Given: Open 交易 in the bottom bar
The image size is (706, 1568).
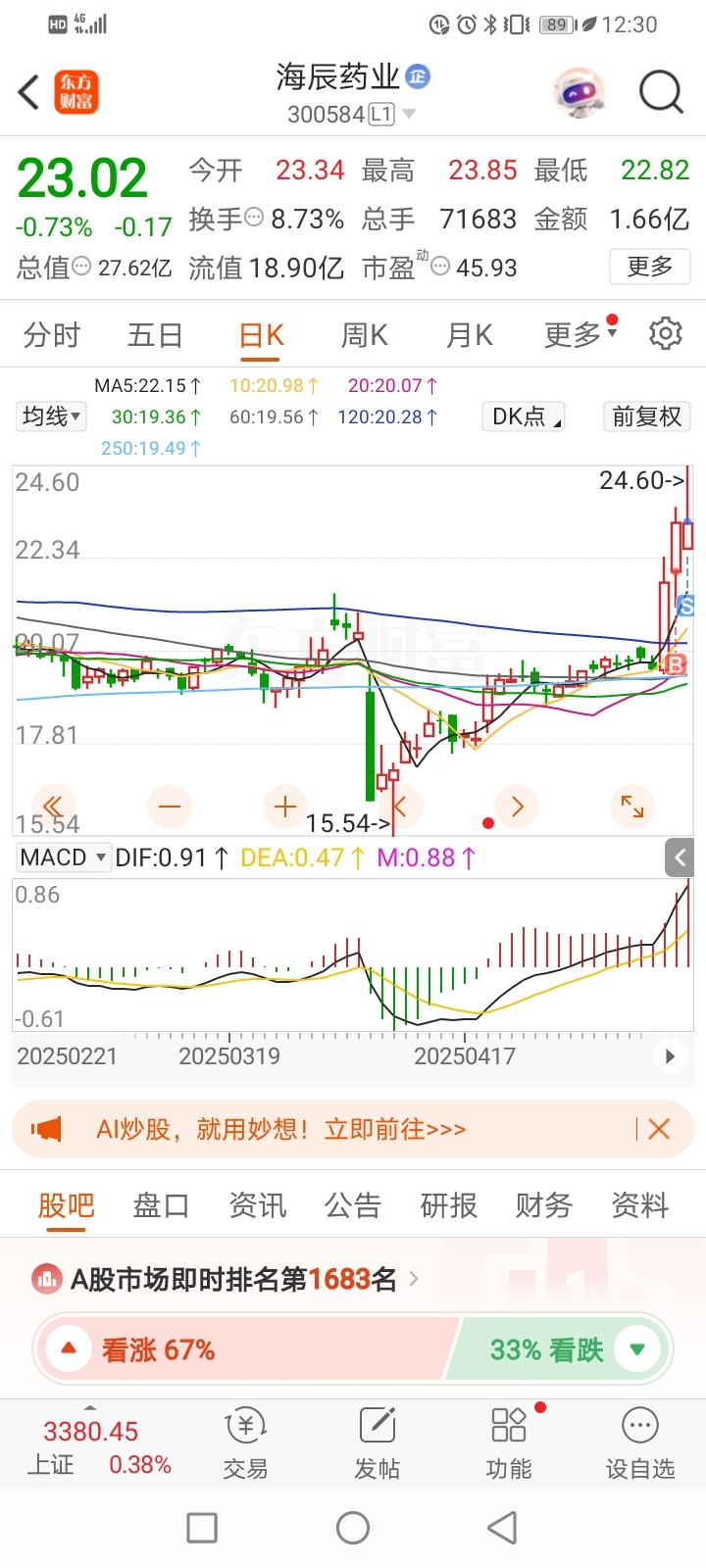Looking at the screenshot, I should (x=245, y=1443).
